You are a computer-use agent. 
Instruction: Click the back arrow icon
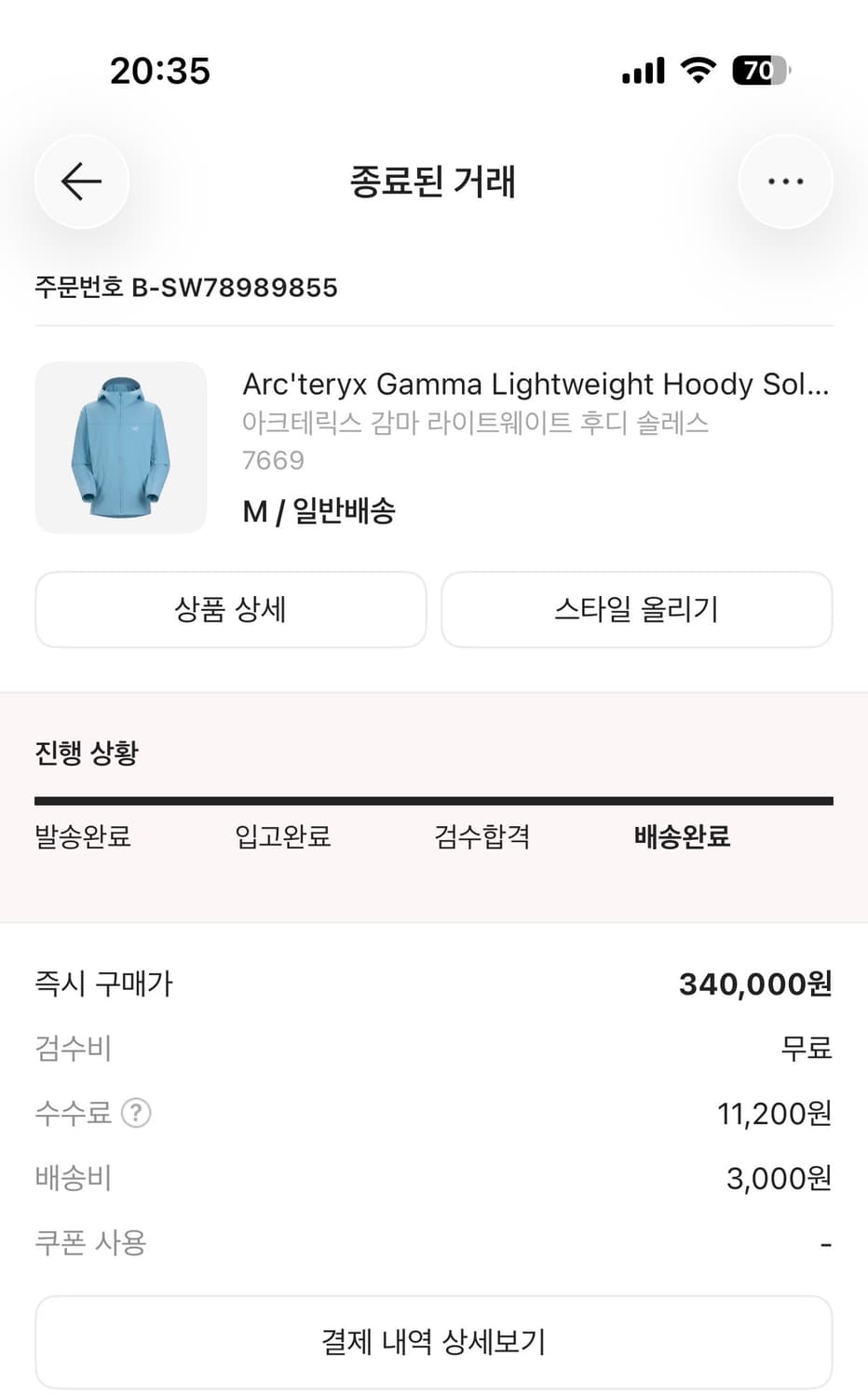[x=81, y=182]
